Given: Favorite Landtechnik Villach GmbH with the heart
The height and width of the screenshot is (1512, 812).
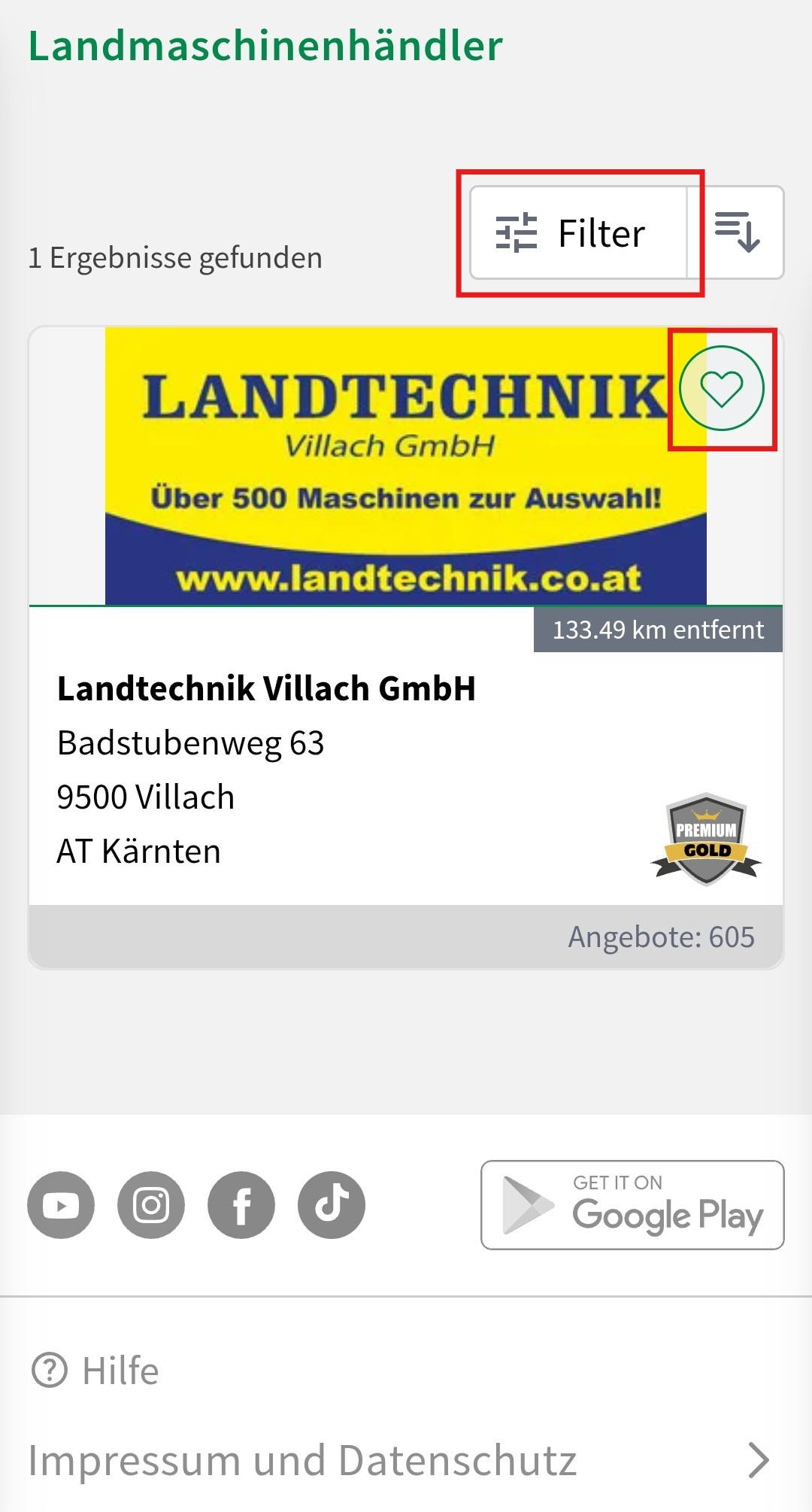Looking at the screenshot, I should tap(721, 388).
